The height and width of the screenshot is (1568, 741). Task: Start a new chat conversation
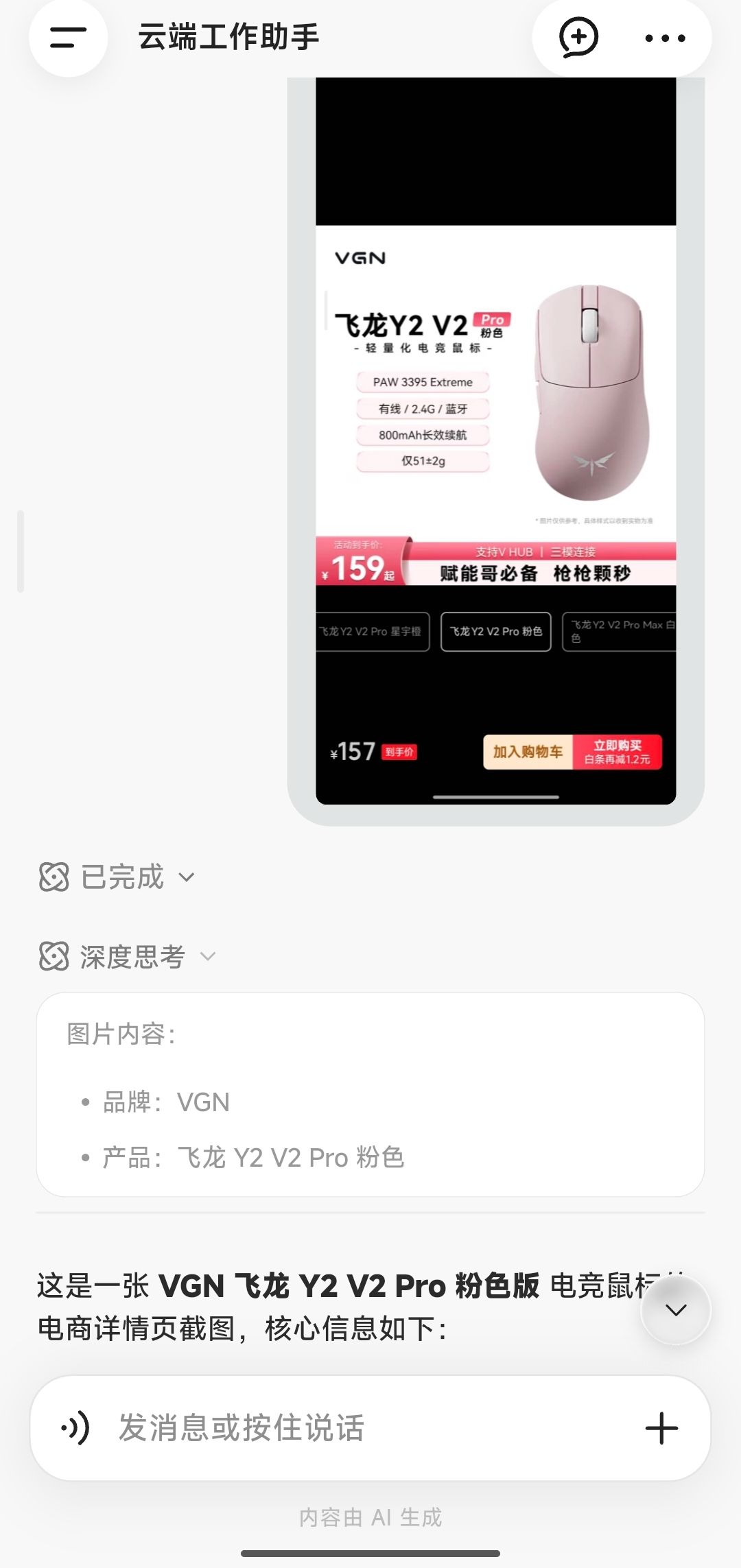(578, 38)
